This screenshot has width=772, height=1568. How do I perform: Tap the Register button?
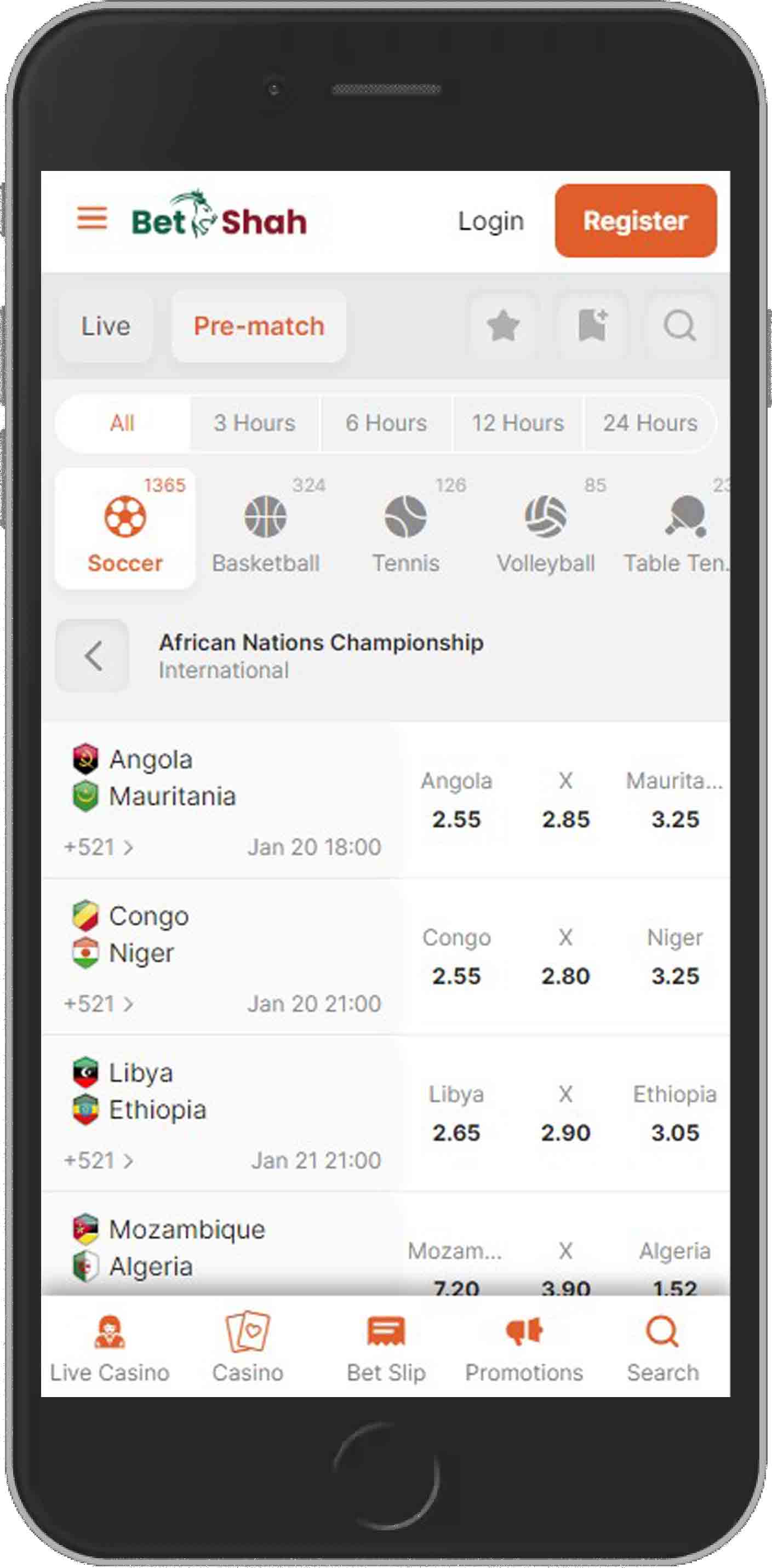636,221
